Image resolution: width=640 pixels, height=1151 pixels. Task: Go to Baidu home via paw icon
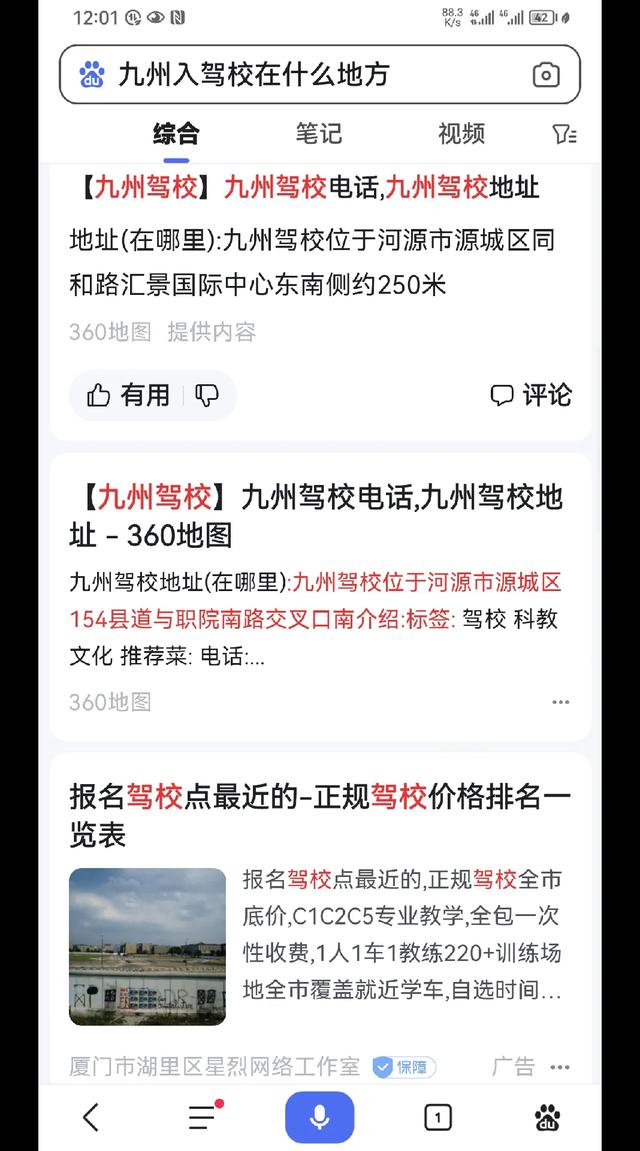click(548, 1117)
